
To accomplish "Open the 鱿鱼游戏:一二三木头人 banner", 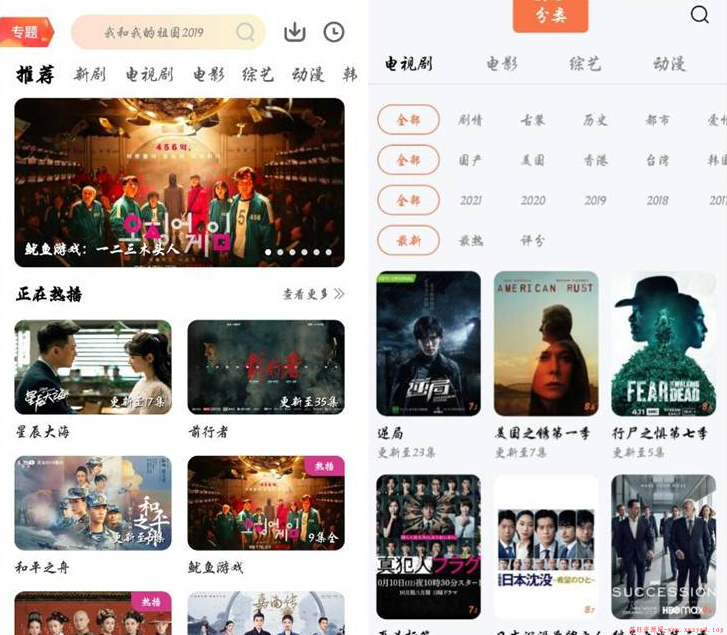I will [179, 182].
